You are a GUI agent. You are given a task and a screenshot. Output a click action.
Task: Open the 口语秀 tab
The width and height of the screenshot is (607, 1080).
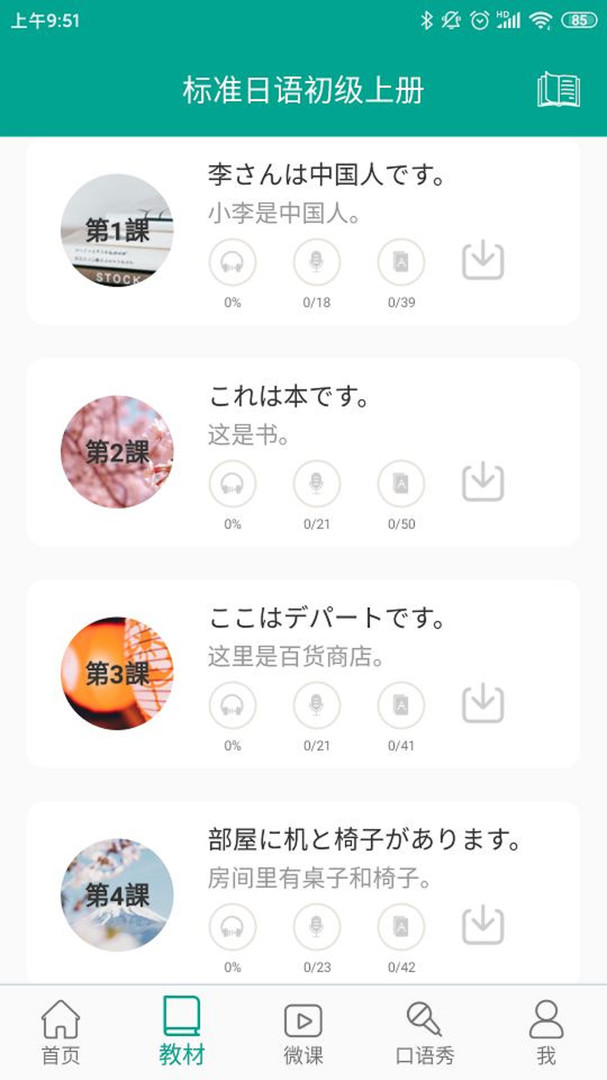[x=424, y=1033]
